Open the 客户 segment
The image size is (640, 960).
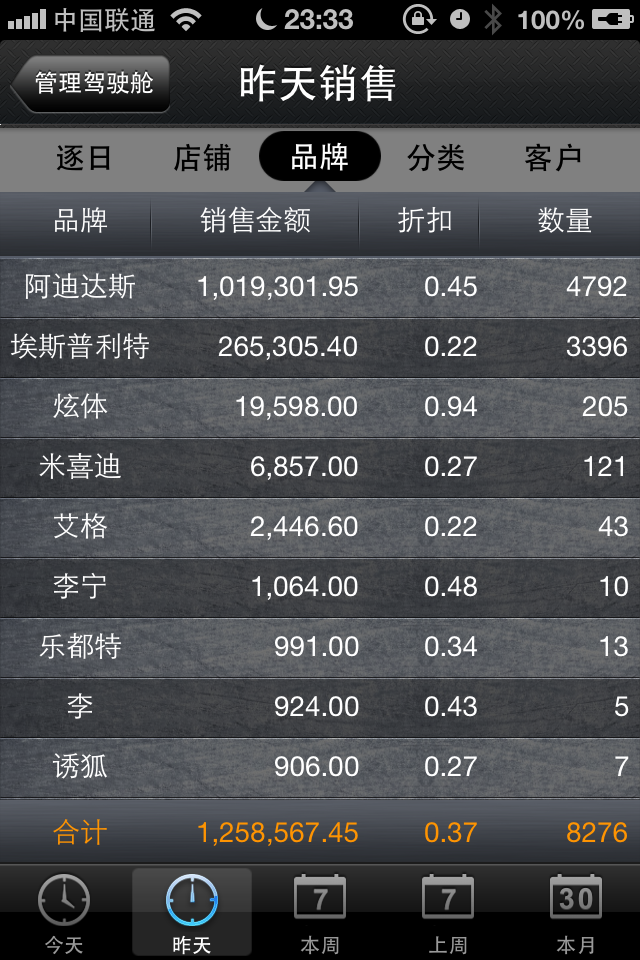553,157
